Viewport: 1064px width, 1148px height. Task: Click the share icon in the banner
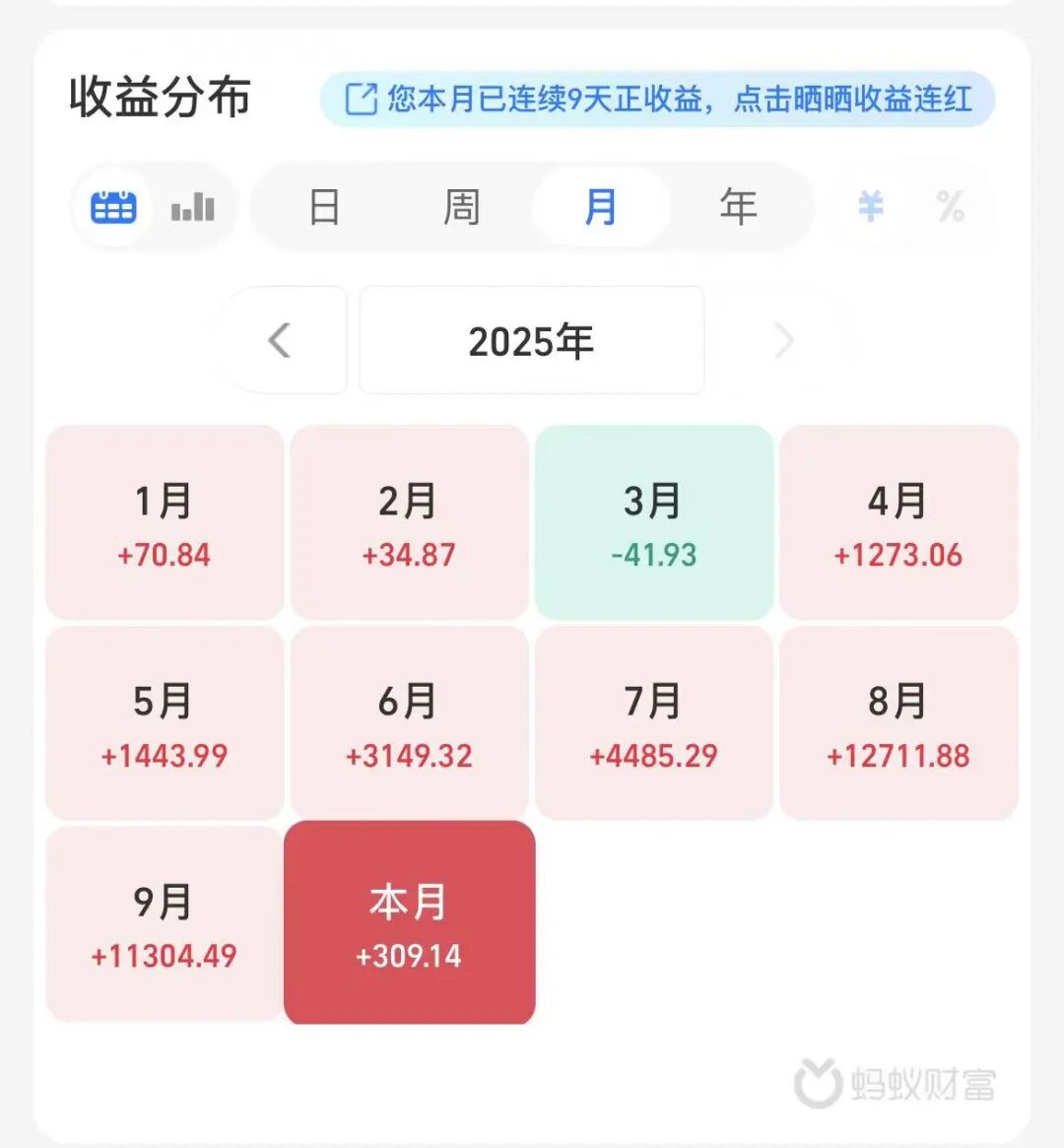(363, 98)
